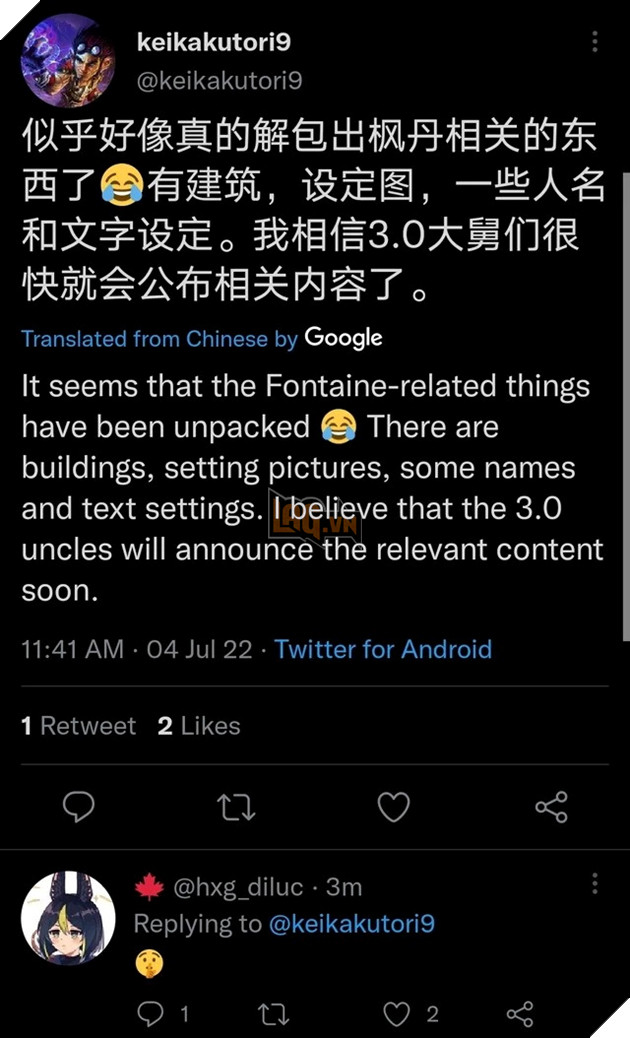
Task: Reply to keikakutori9's tweet
Action: tap(79, 806)
